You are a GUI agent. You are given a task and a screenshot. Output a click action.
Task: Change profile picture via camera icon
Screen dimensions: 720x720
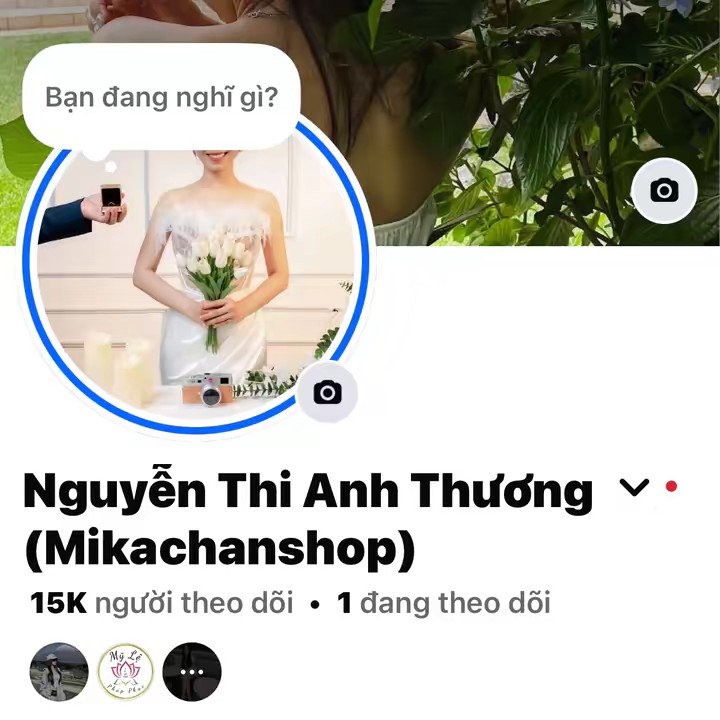327,392
